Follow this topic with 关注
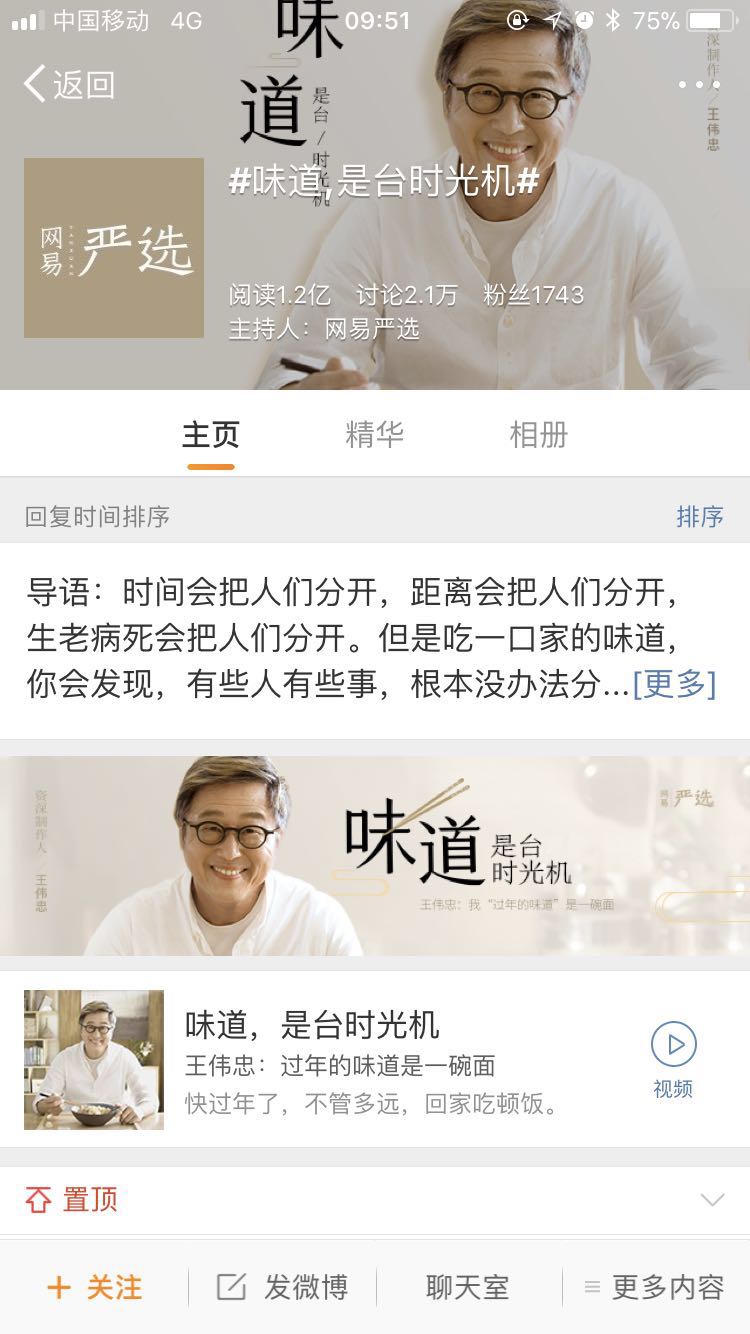This screenshot has width=750, height=1334. (x=95, y=1288)
